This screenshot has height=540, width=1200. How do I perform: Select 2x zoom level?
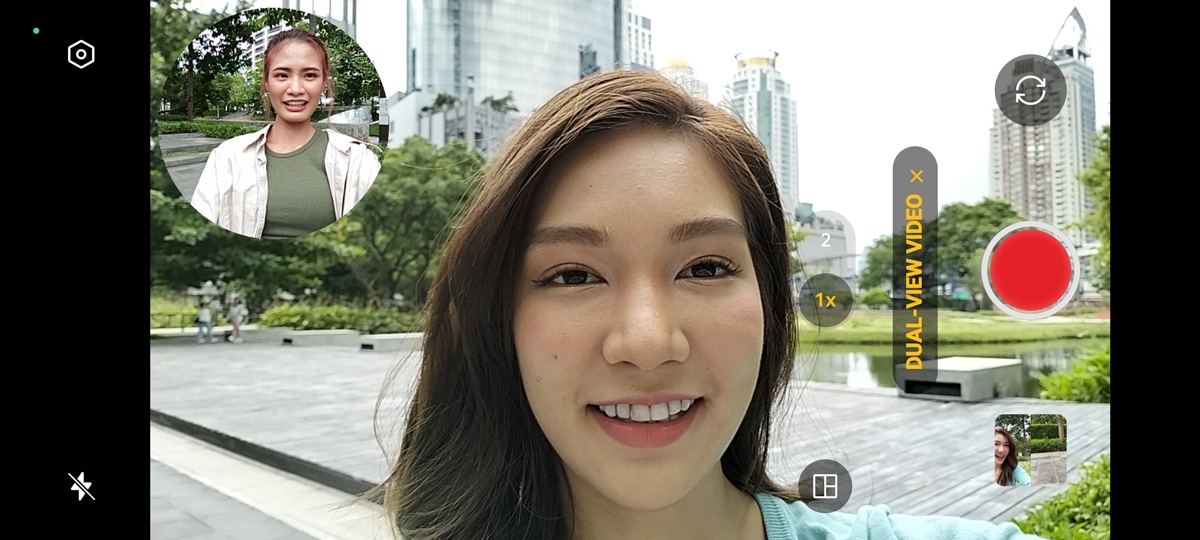point(826,240)
